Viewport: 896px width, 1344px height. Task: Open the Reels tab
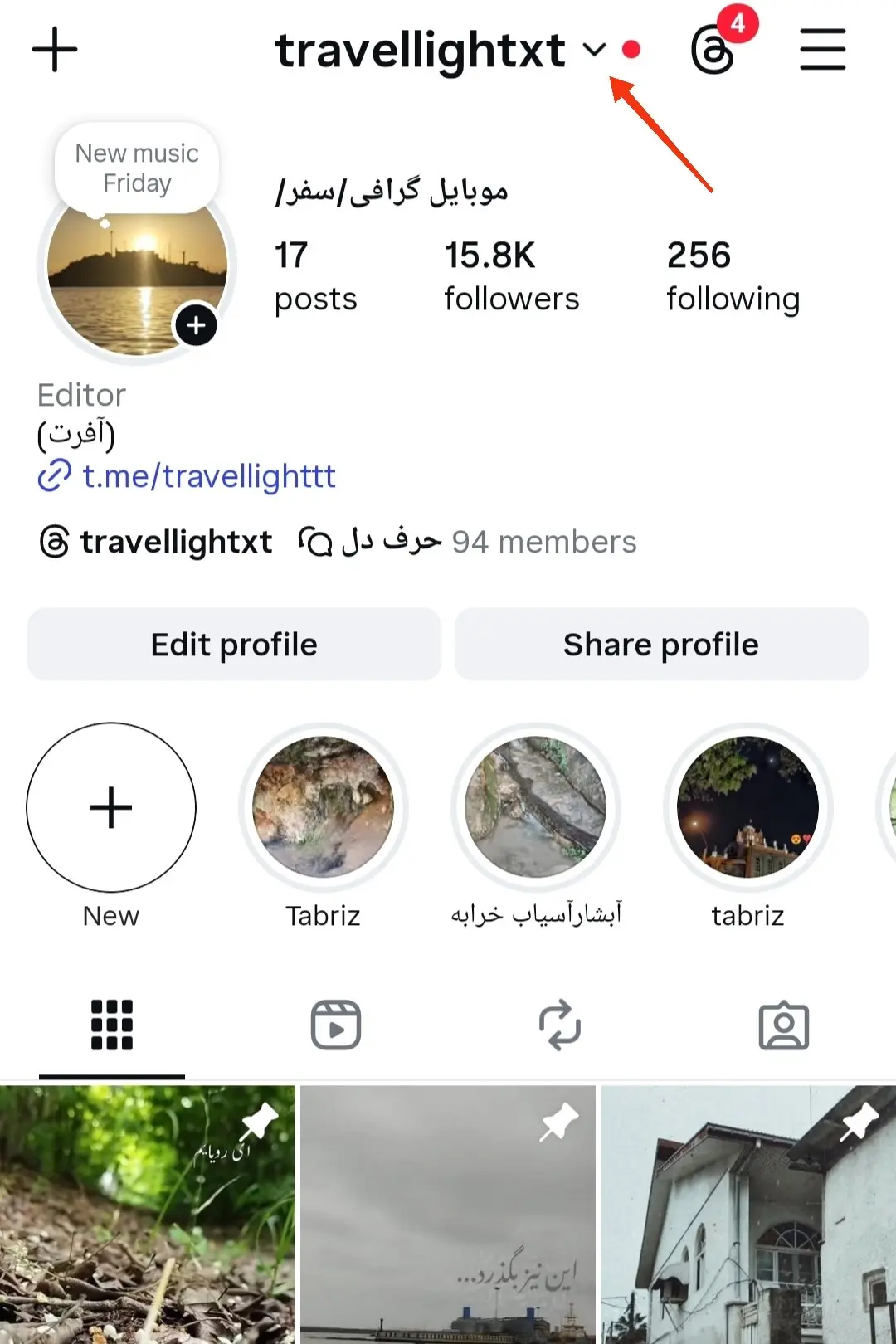(336, 1026)
